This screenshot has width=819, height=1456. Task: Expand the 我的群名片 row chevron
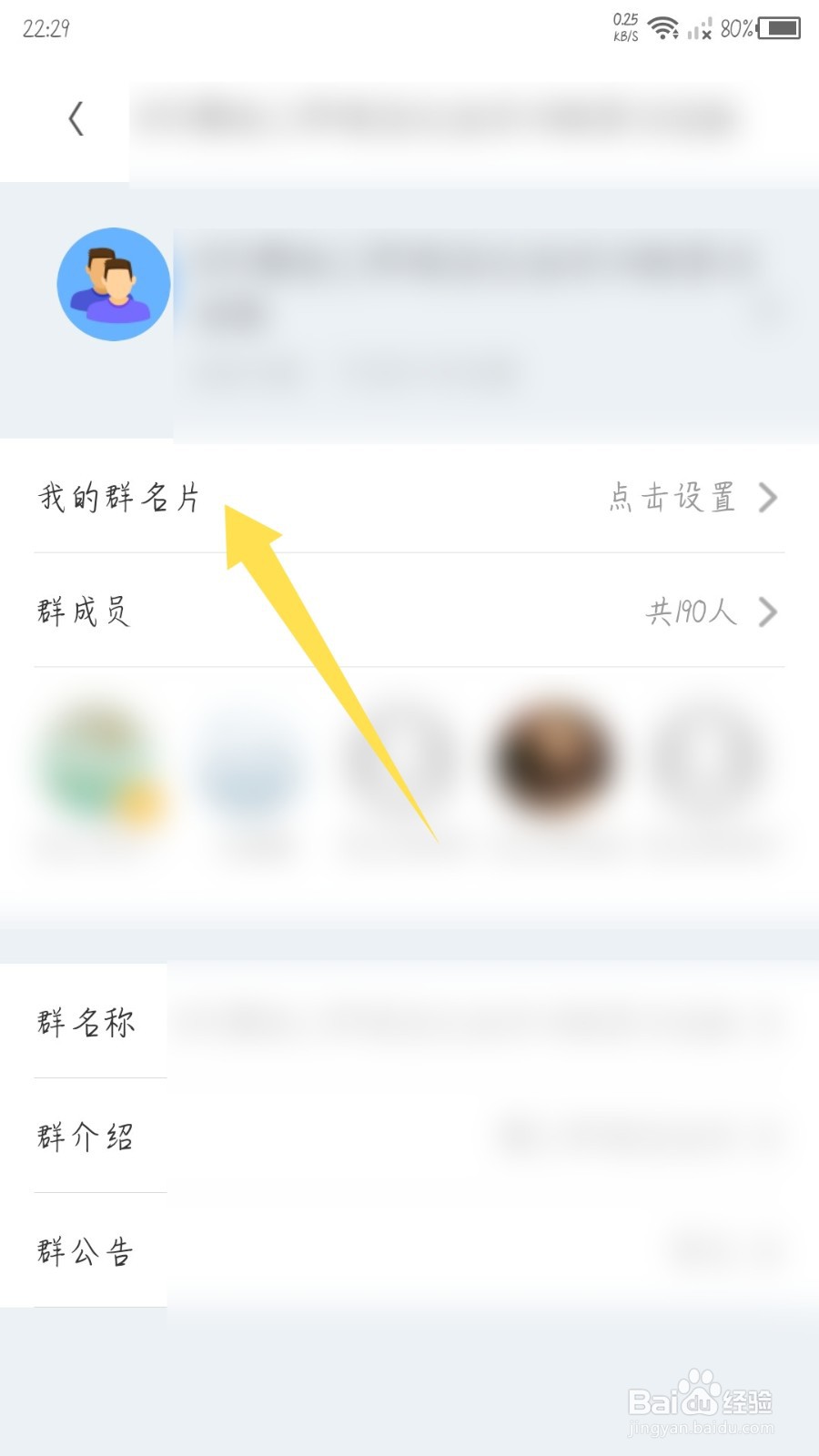pos(769,498)
